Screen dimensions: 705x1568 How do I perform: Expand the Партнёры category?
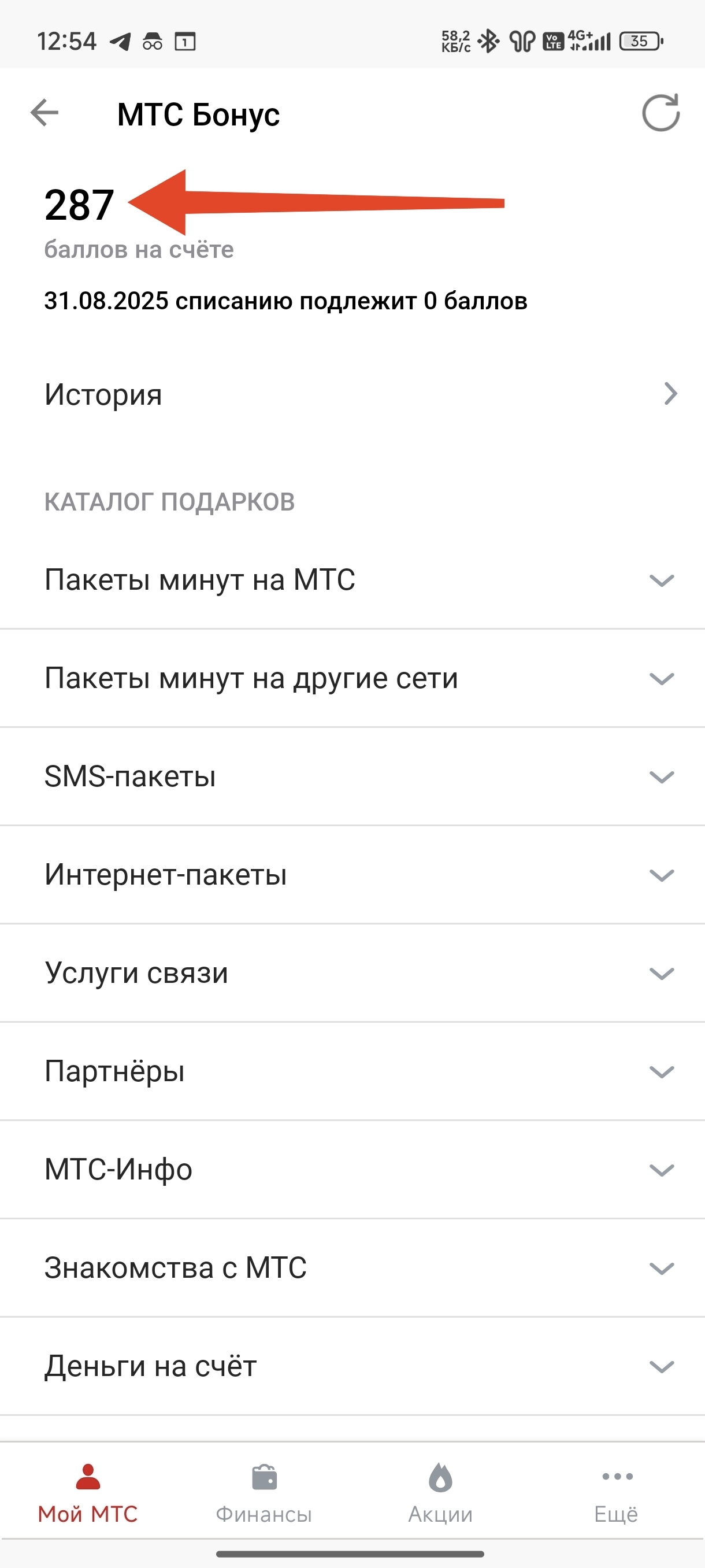click(x=353, y=1071)
